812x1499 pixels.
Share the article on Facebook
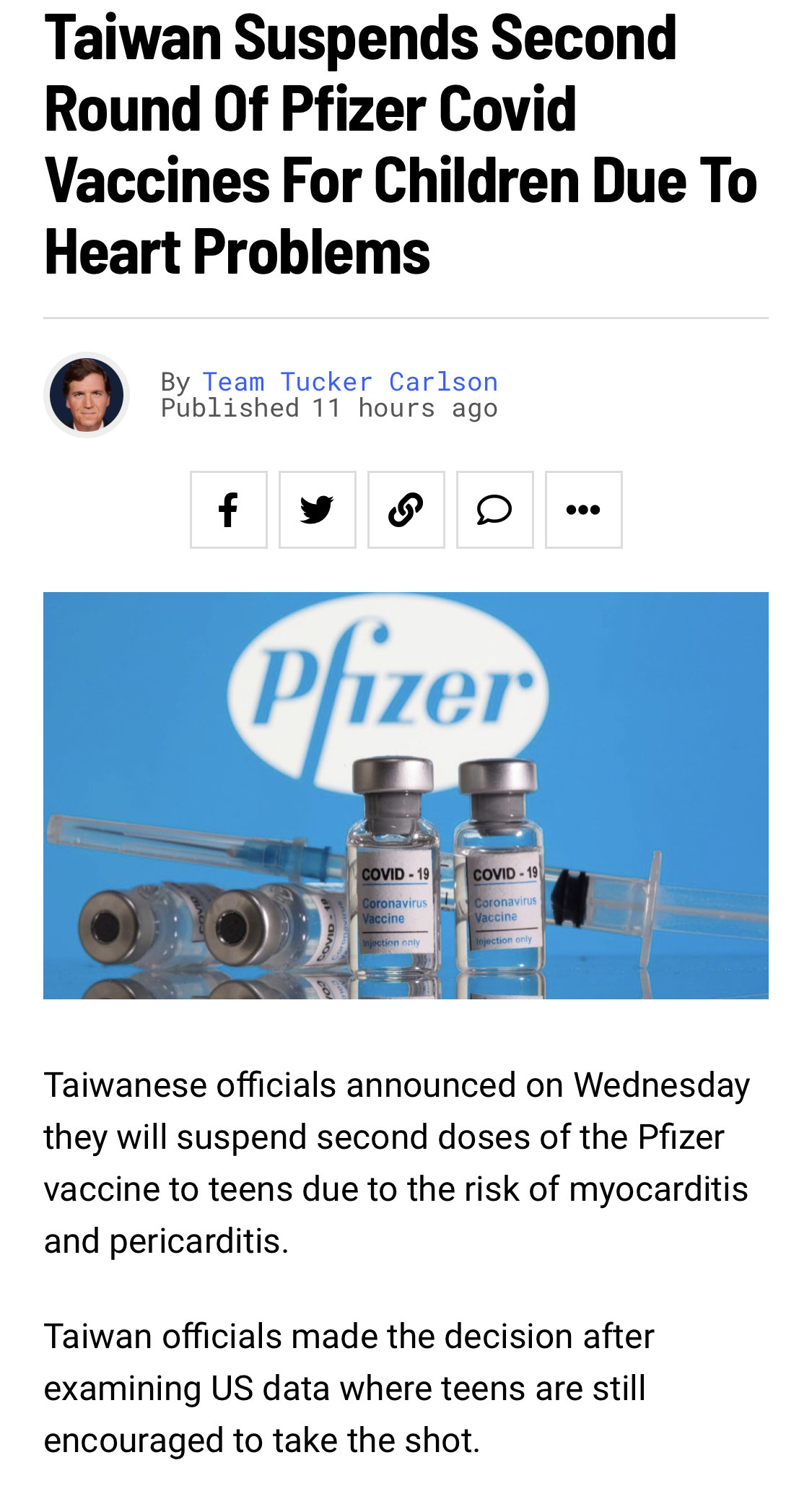pyautogui.click(x=229, y=510)
